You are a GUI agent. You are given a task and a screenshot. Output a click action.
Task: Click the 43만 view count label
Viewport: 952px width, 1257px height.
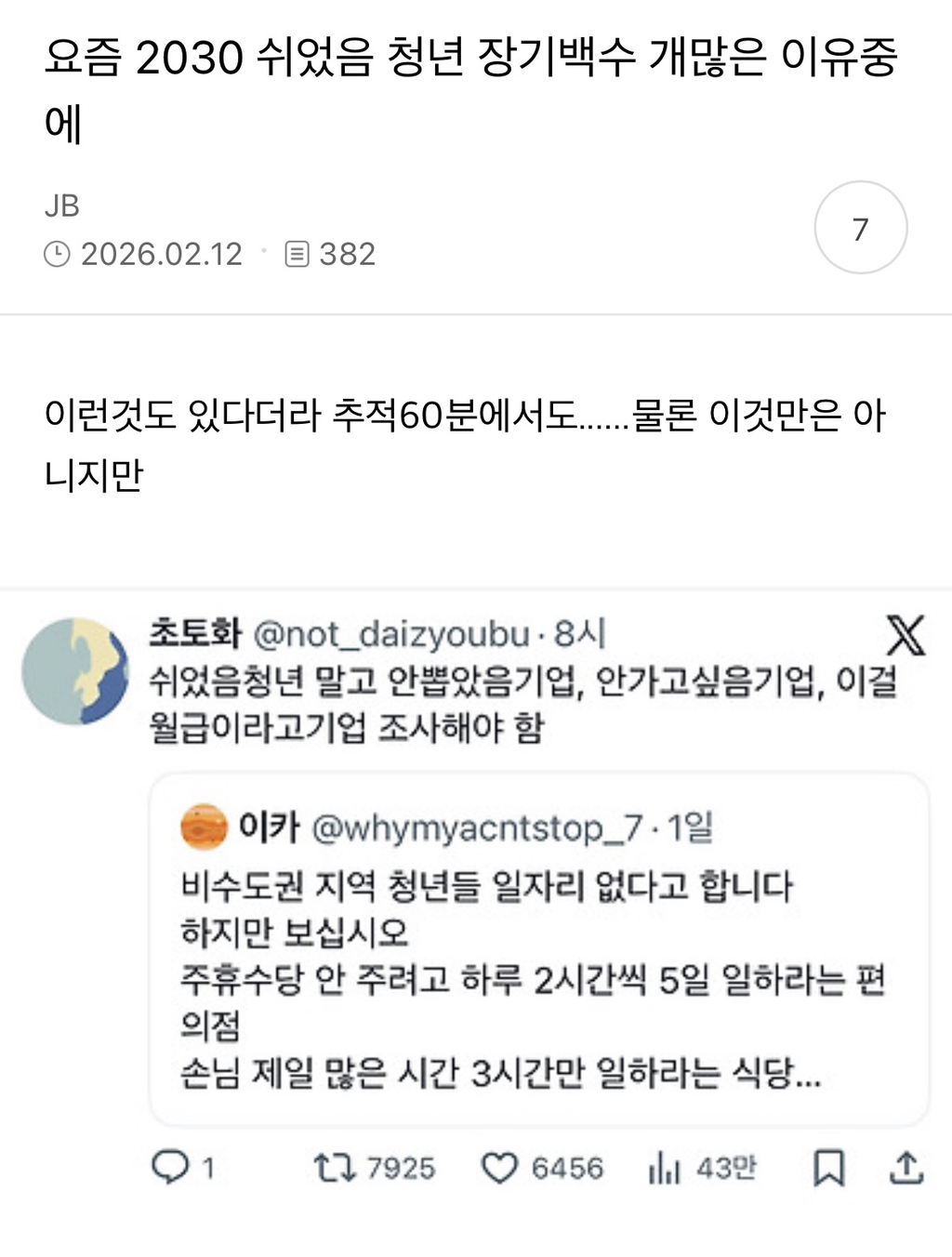[727, 1170]
